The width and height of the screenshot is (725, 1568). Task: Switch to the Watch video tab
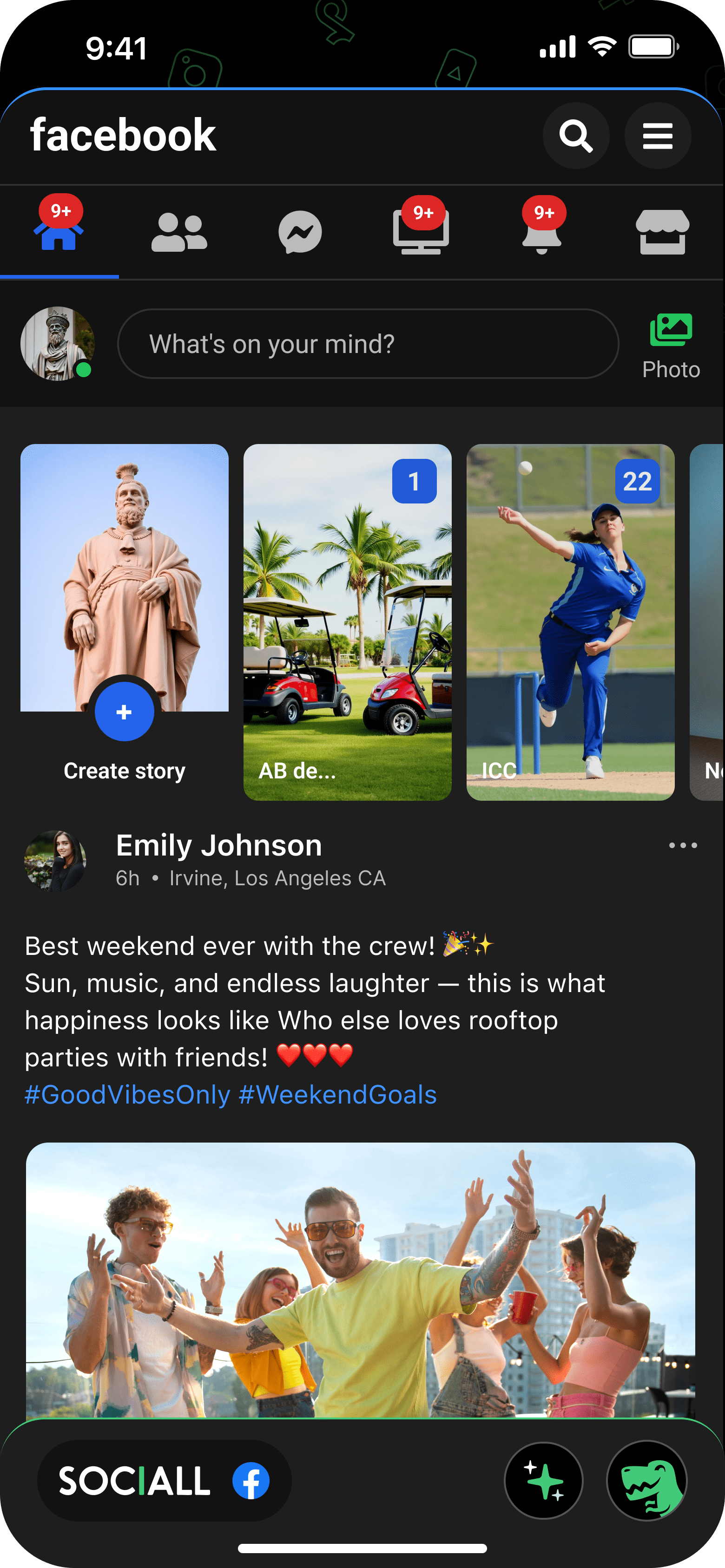(x=421, y=232)
